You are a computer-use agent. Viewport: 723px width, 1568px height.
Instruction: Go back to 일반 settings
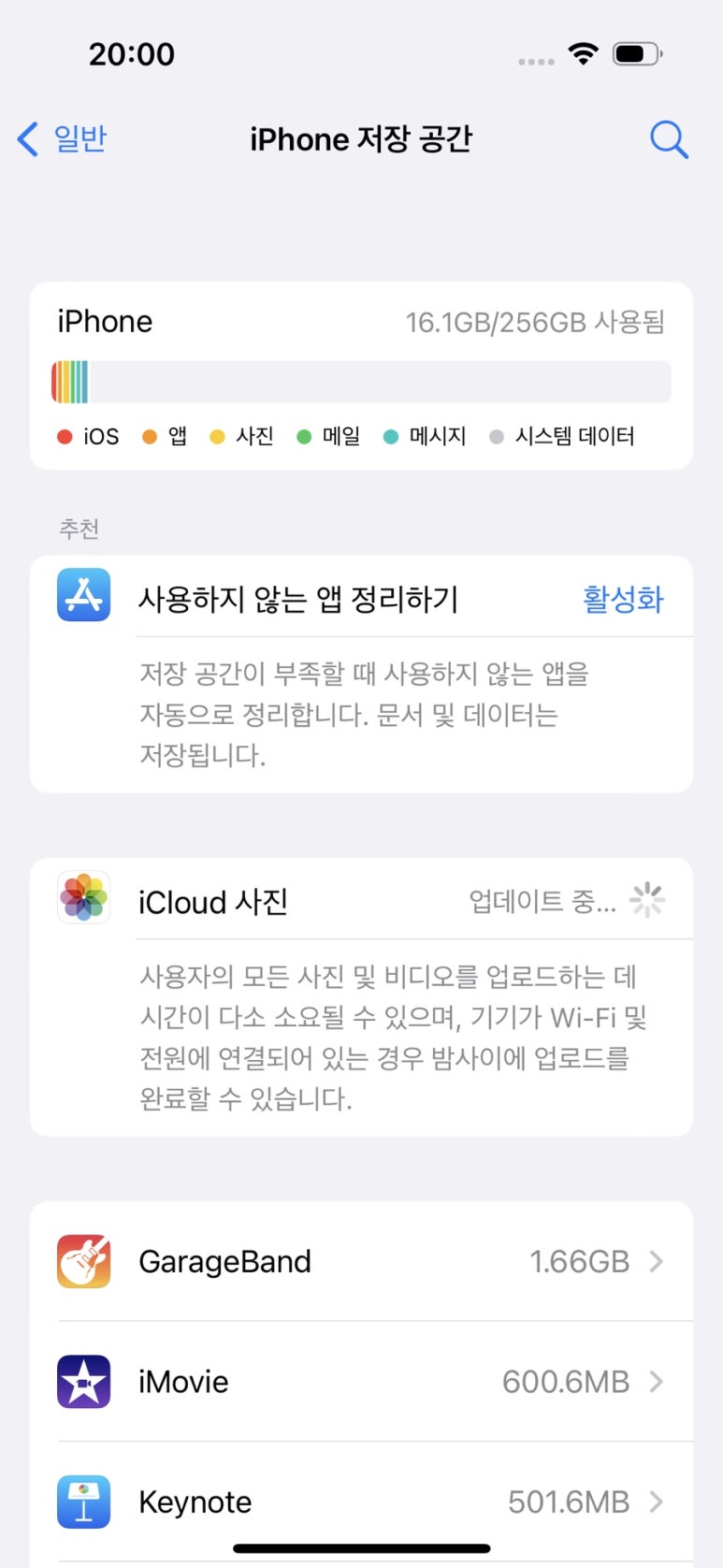[x=63, y=139]
